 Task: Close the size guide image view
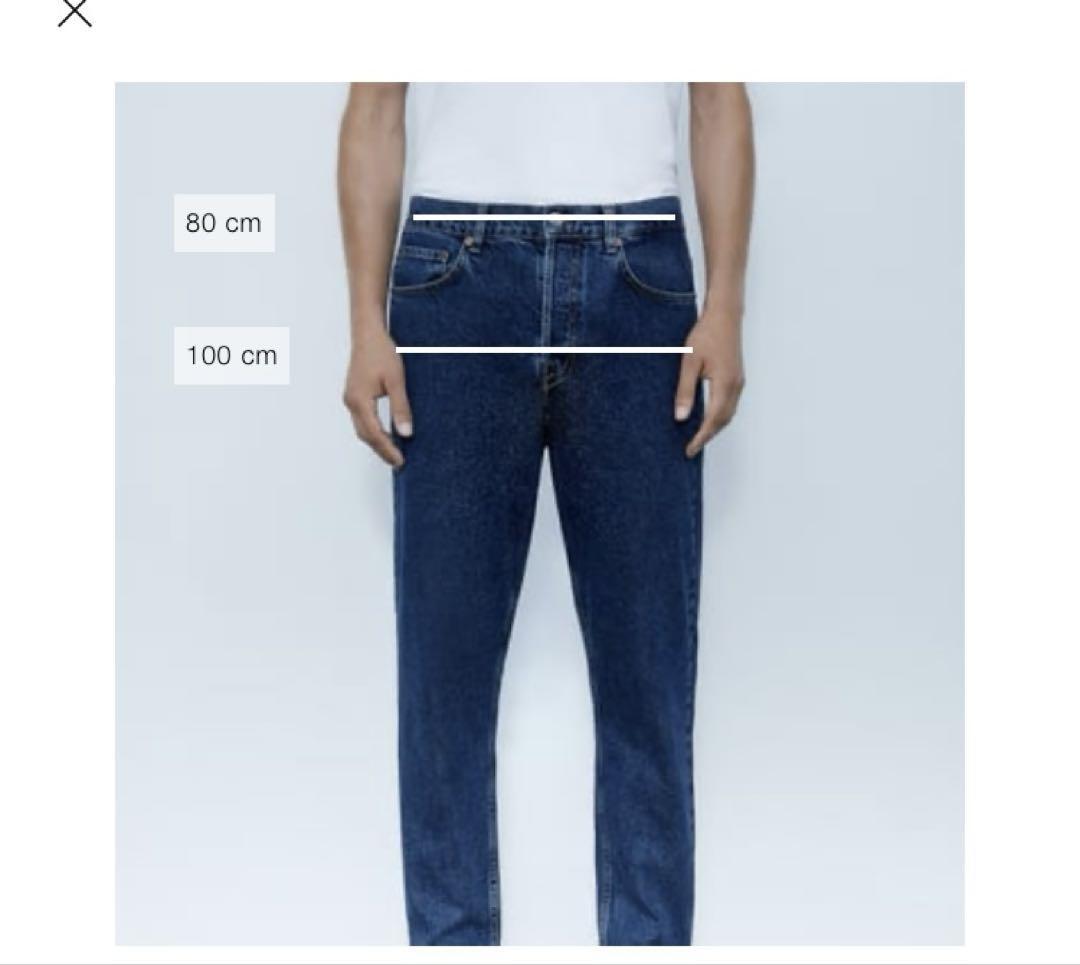pos(75,12)
